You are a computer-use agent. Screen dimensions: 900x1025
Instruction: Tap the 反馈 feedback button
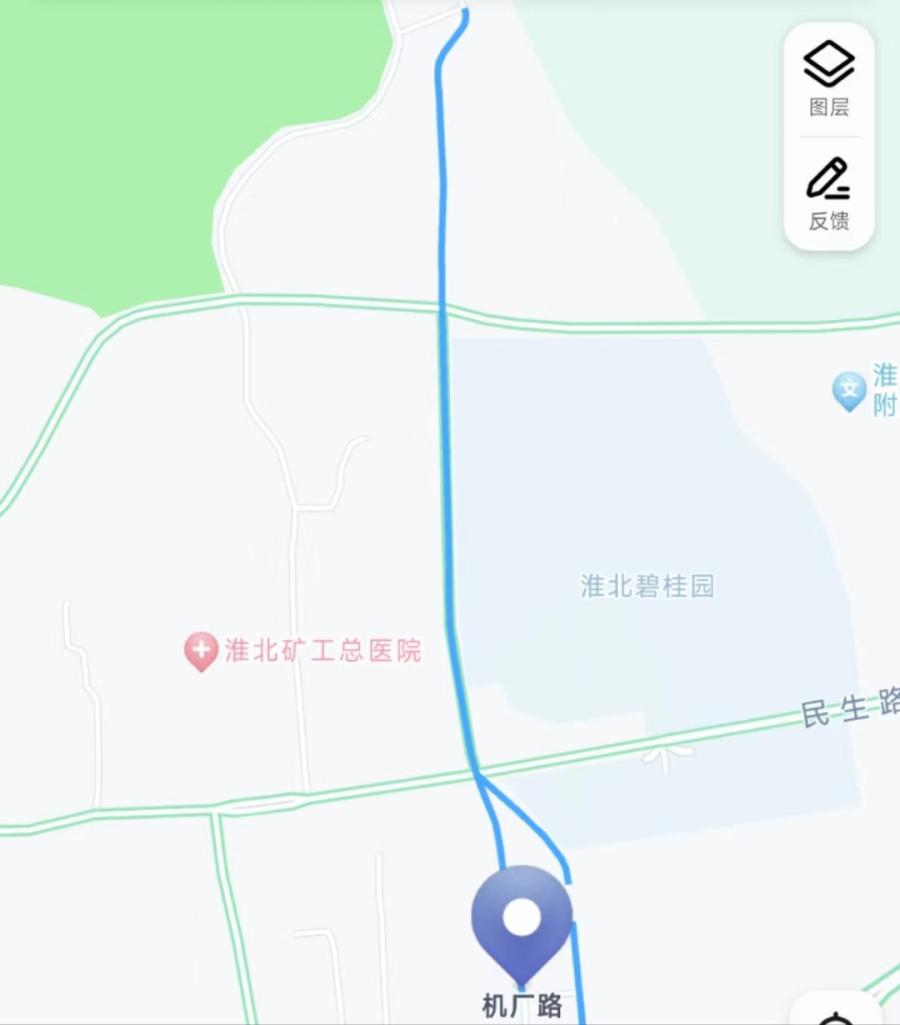(x=829, y=193)
